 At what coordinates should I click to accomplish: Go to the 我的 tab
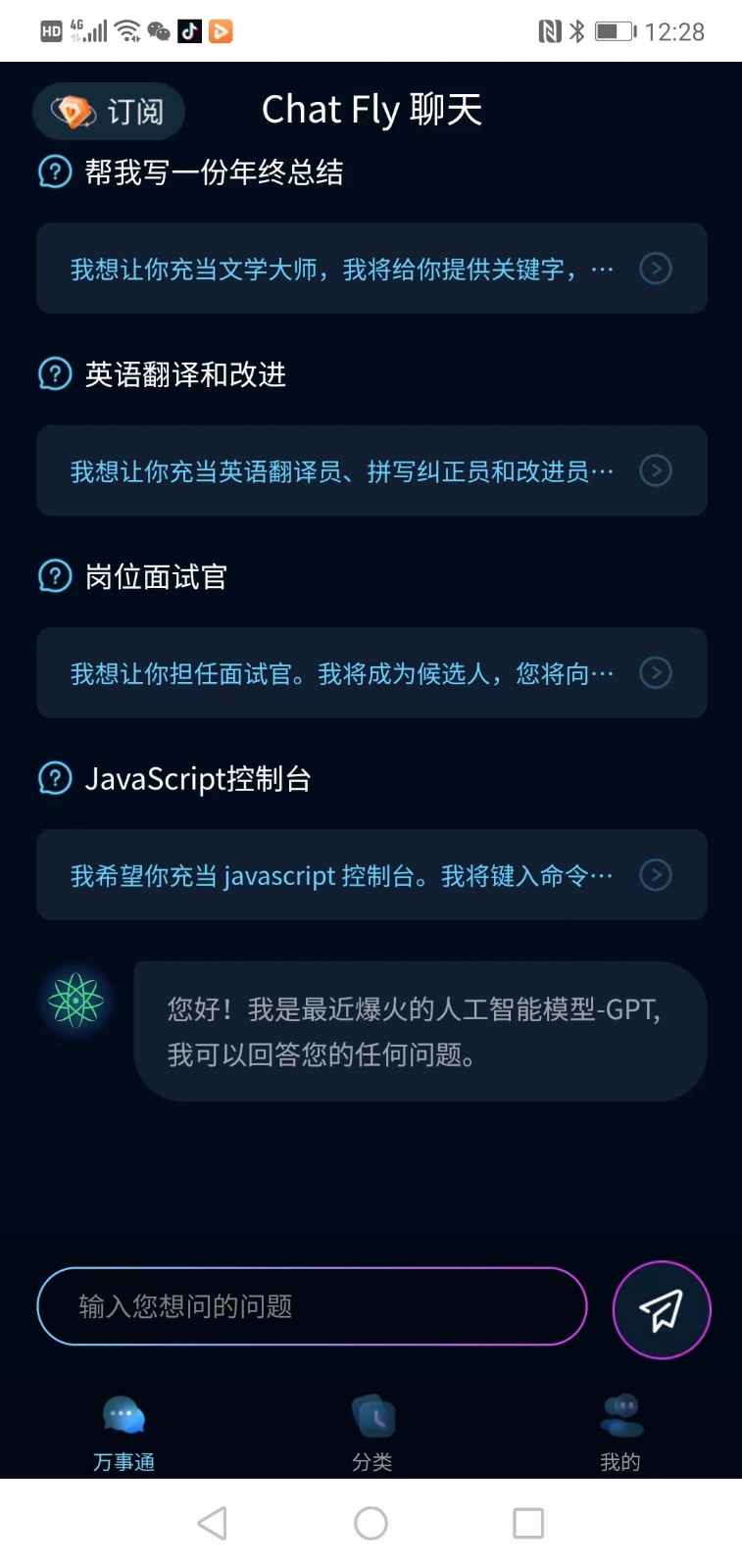coord(619,1433)
